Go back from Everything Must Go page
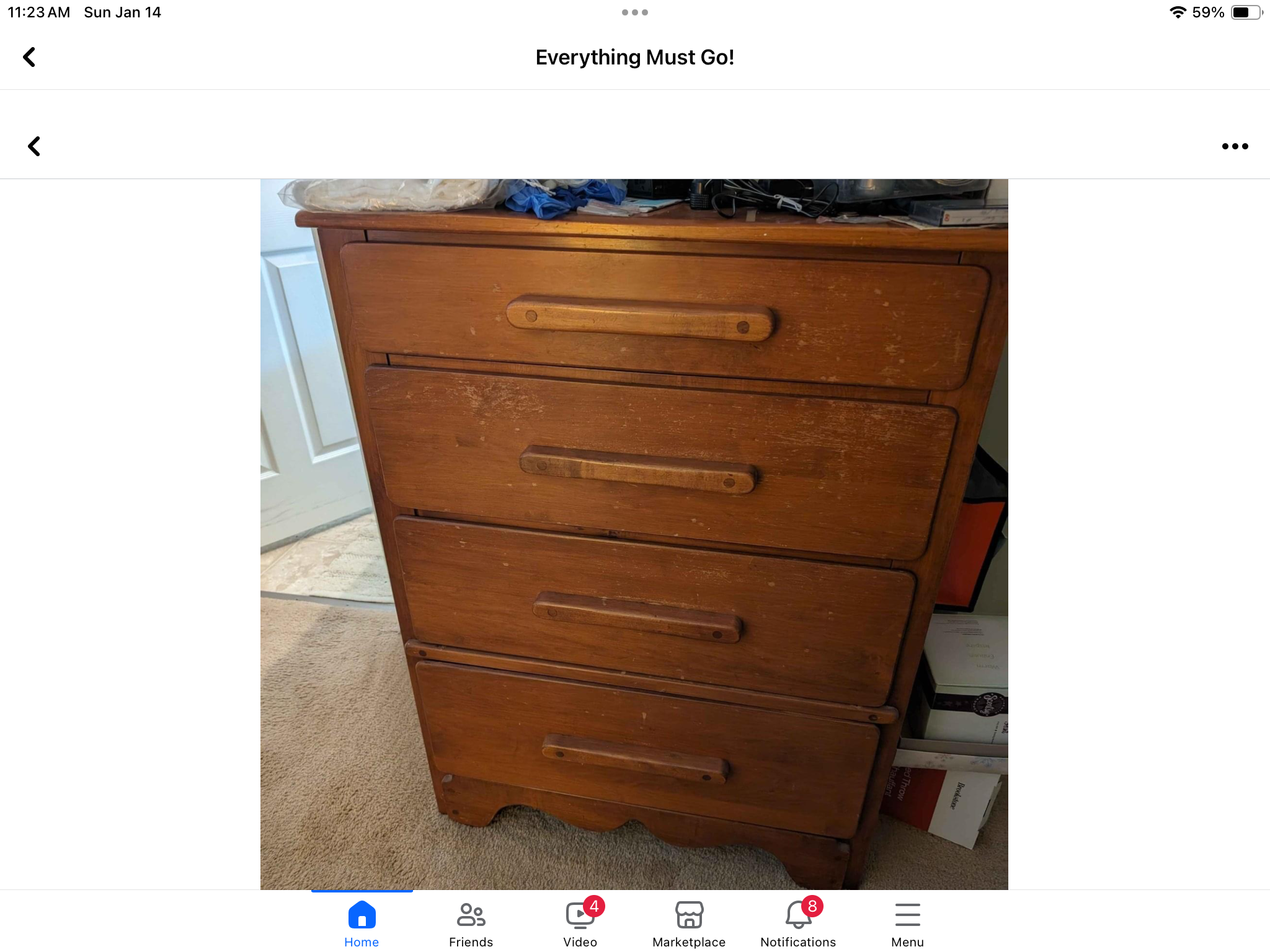1270x952 pixels. coord(29,57)
